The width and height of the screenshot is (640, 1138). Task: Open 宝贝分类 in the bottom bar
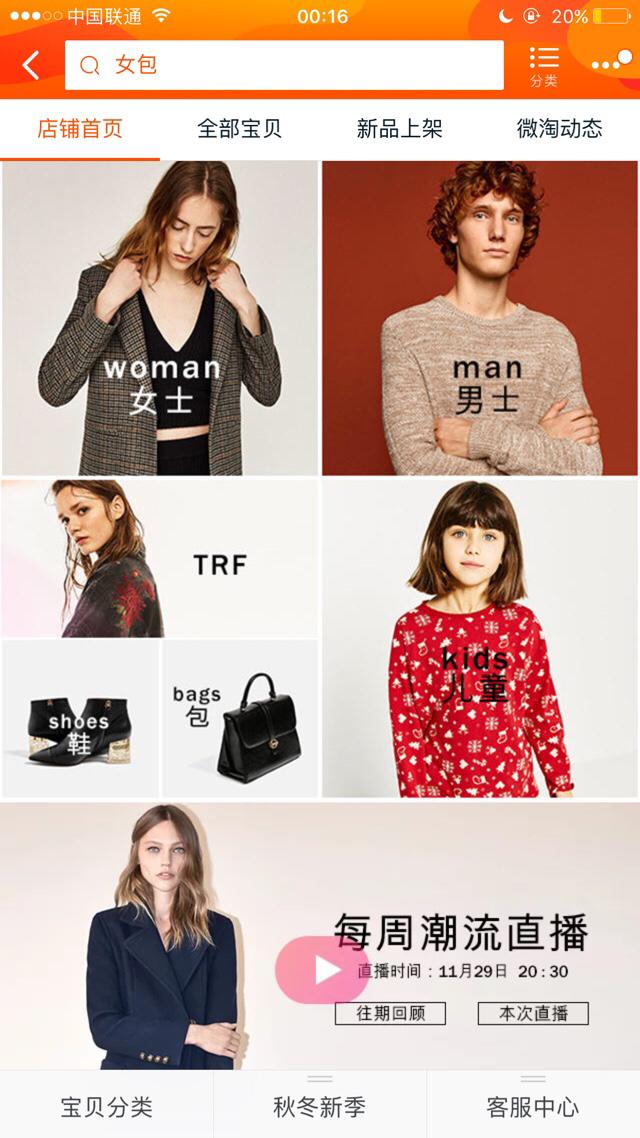[106, 1106]
